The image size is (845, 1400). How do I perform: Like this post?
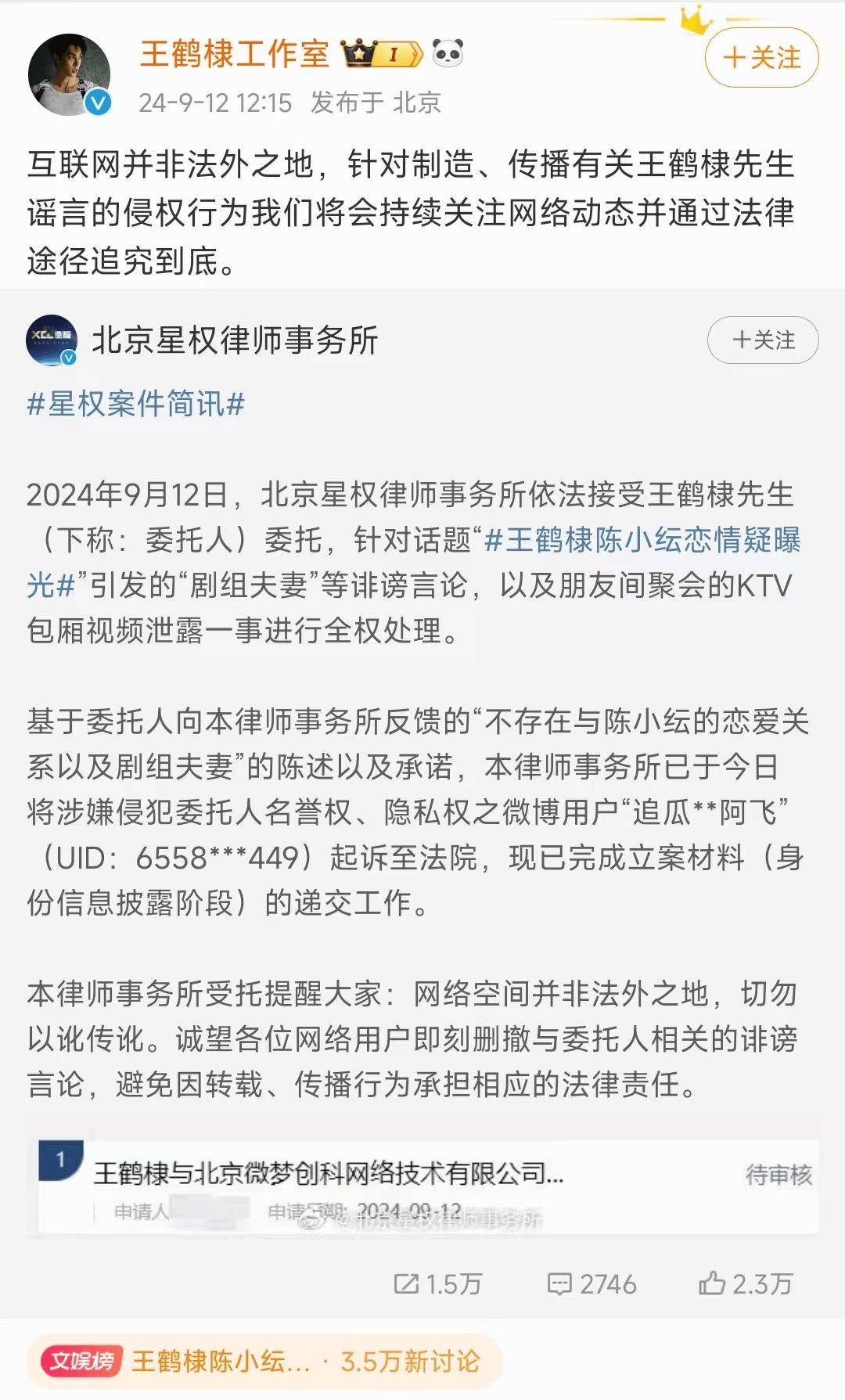745,1284
